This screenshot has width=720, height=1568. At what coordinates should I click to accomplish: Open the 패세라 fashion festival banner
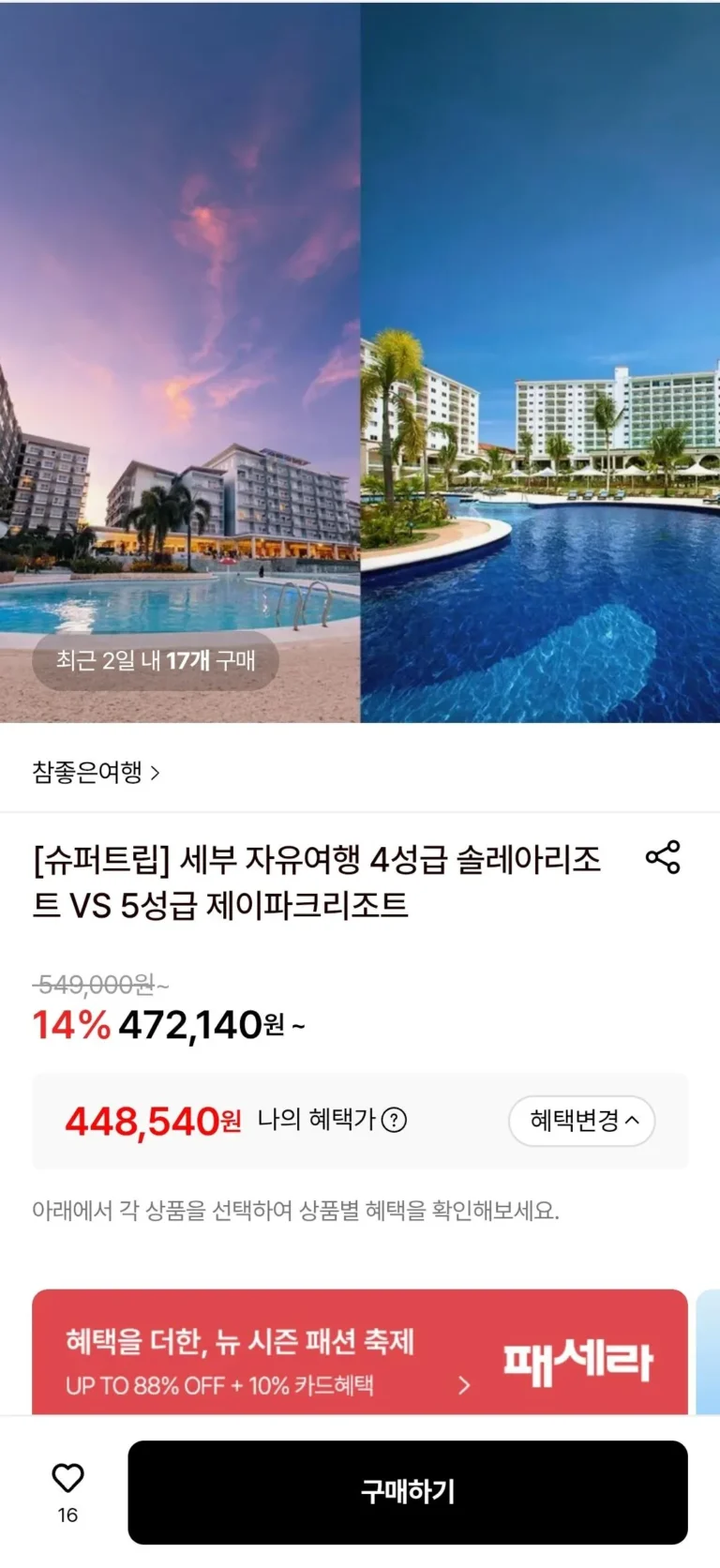360,1356
